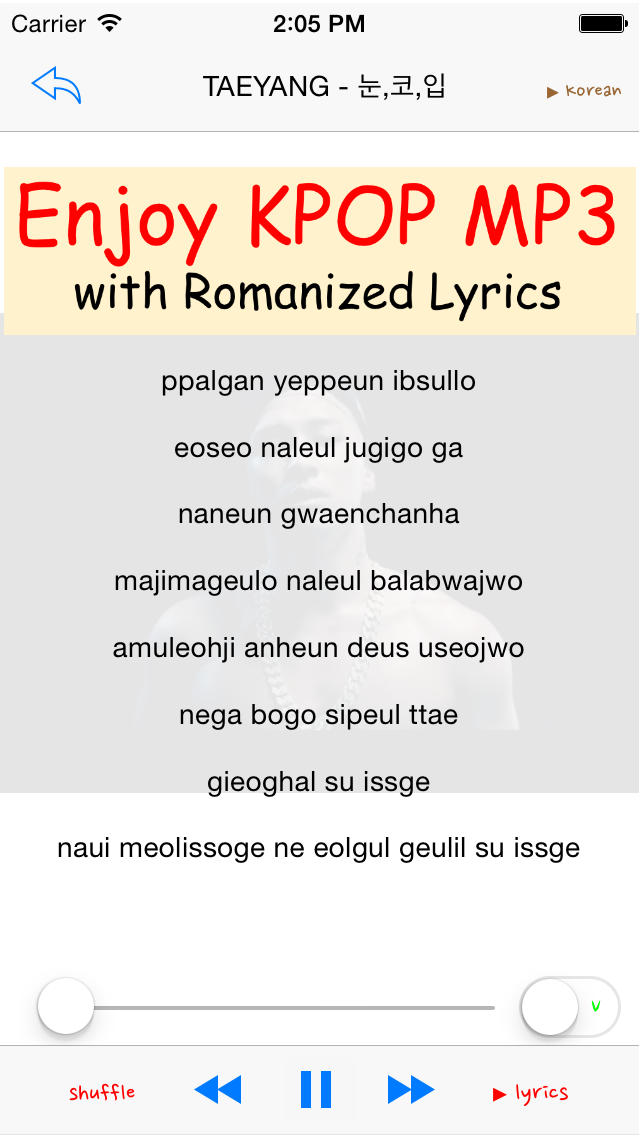Tap the playback progress slider knob

point(66,1007)
